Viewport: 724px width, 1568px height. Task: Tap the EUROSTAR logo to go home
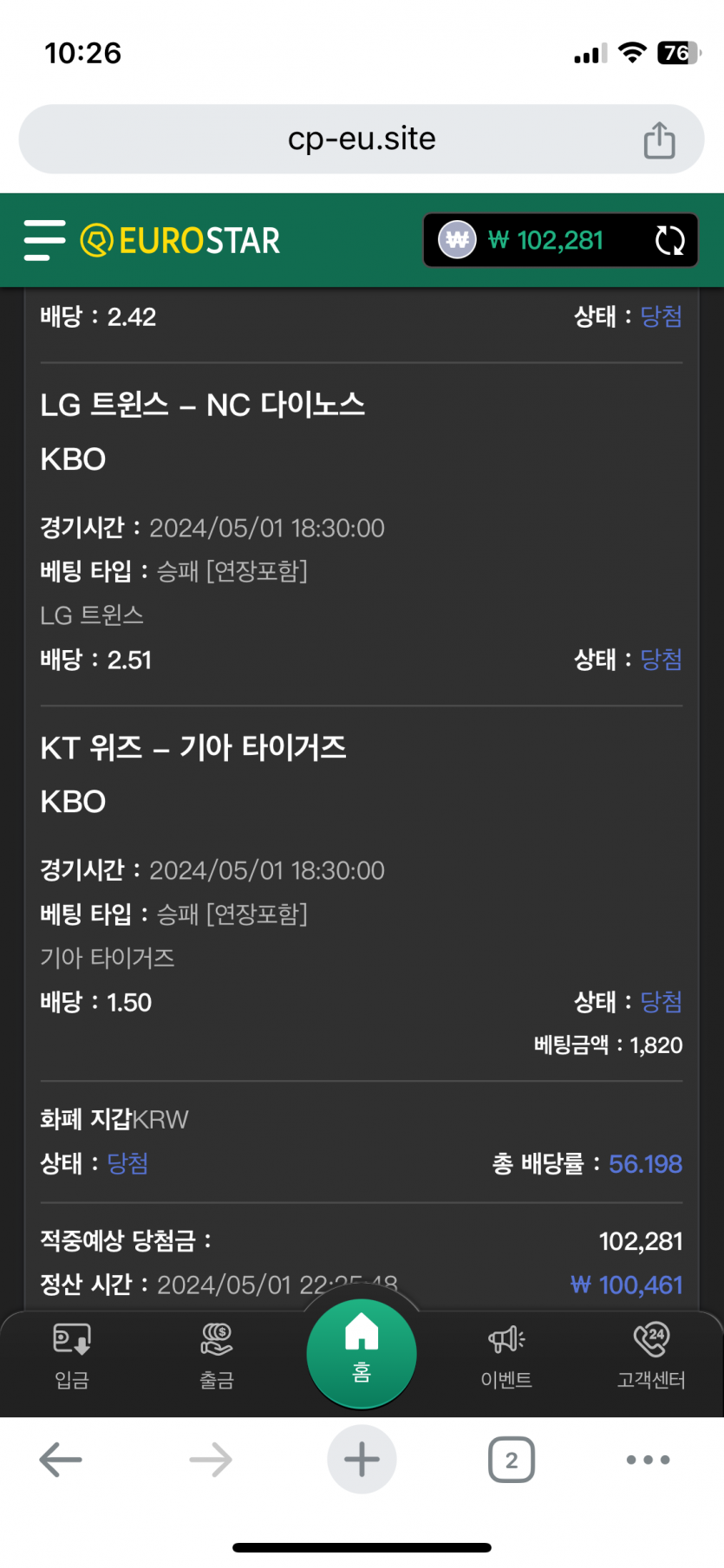[180, 240]
